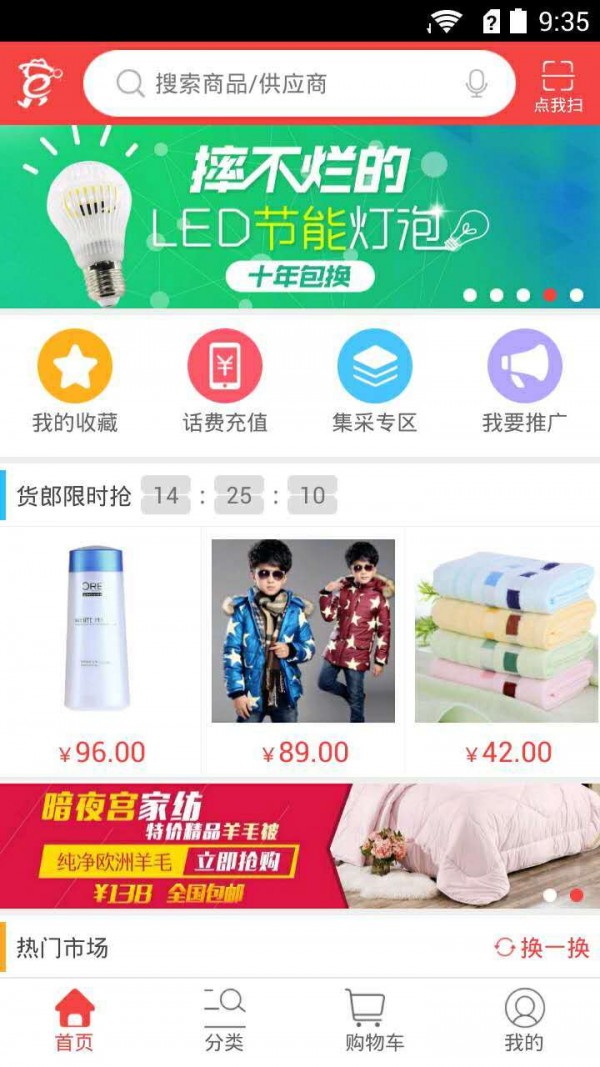Screen dimensions: 600x1067
Task: Open the 购物车 cart tab
Action: [x=374, y=1020]
